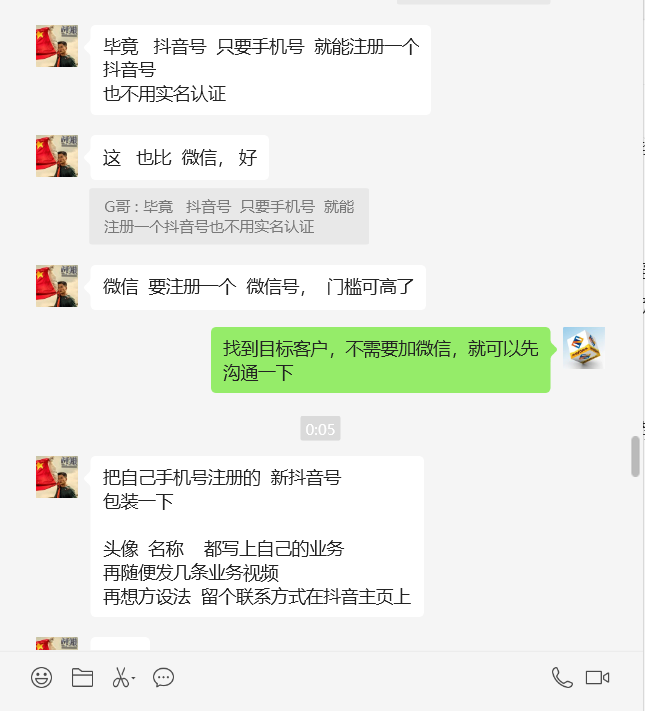This screenshot has height=711, width=645.
Task: Open the send file folder icon
Action: click(x=82, y=678)
